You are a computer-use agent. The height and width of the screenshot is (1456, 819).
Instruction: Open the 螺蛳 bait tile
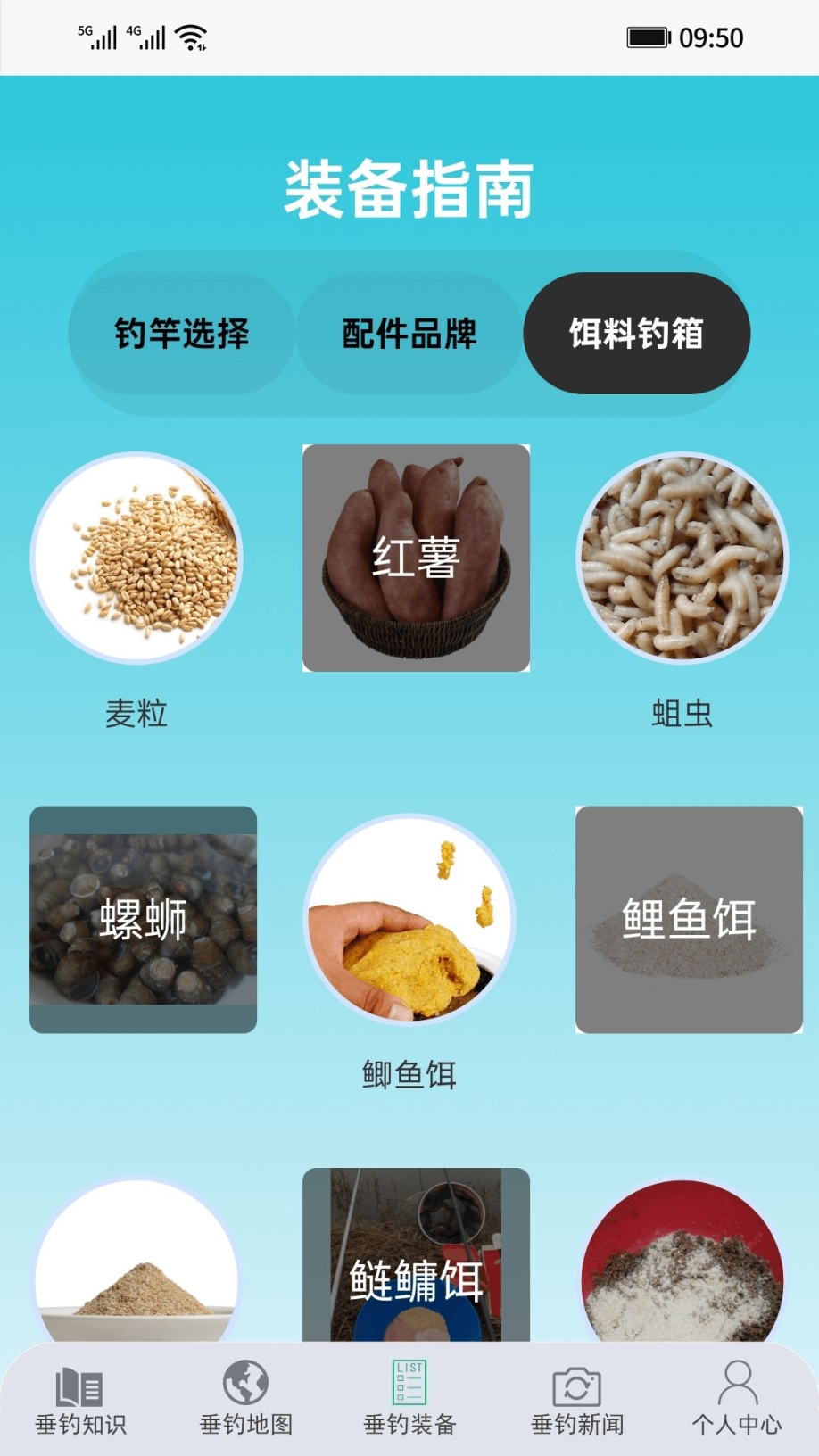143,919
